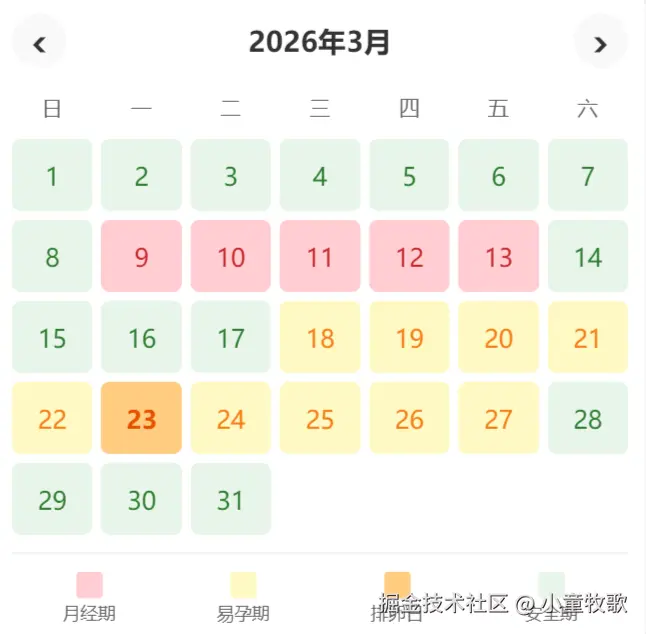Choose the 25th date cell
This screenshot has height=634, width=646.
320,419
